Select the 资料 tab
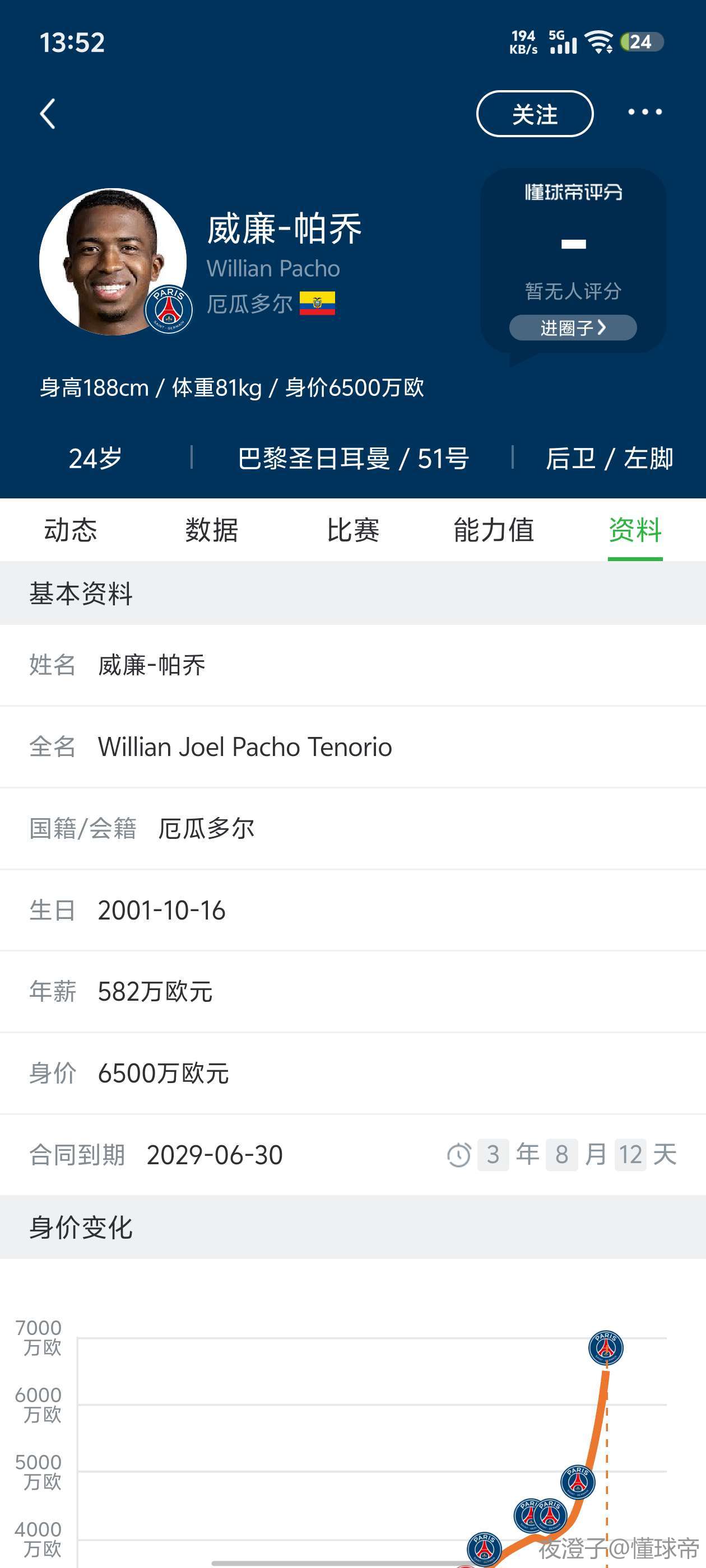The width and height of the screenshot is (706, 1568). 635,530
